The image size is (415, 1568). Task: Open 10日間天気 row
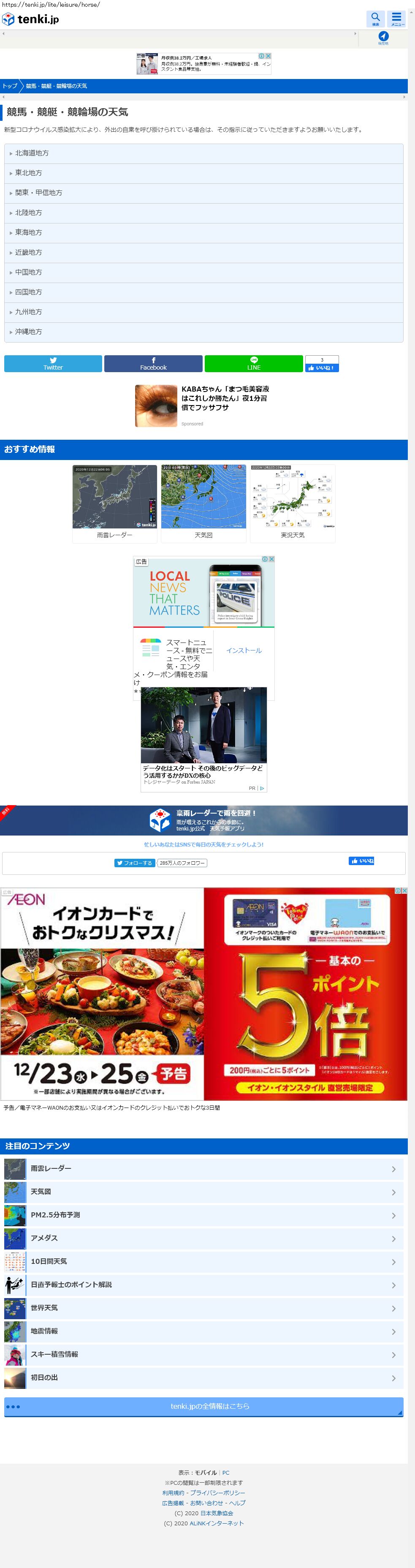(203, 1261)
